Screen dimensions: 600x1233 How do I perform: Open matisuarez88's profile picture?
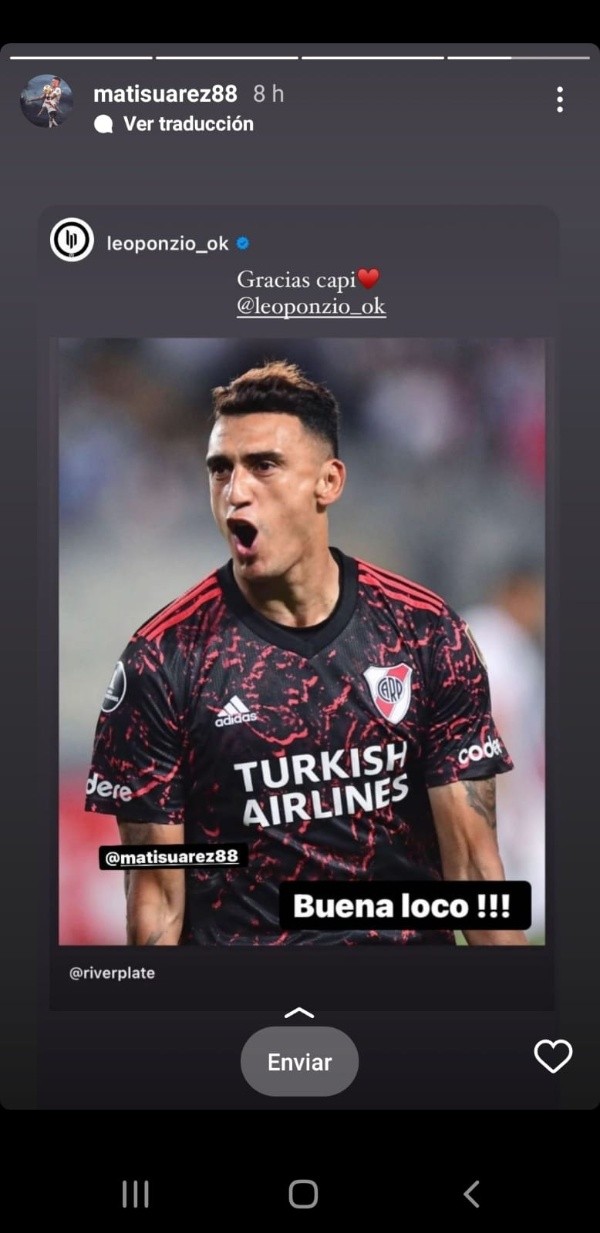[46, 100]
